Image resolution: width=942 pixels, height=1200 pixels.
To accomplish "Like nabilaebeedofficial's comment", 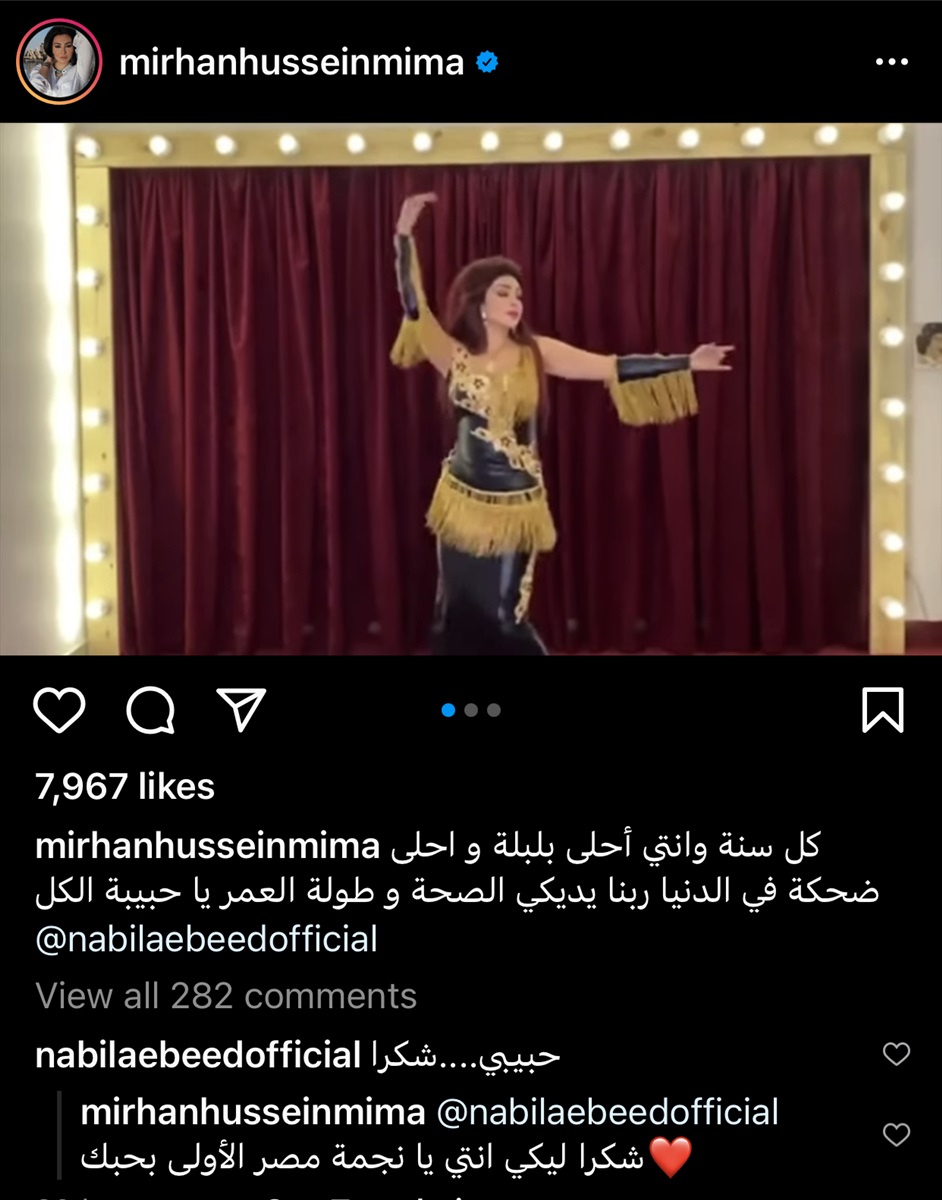I will tap(897, 1053).
